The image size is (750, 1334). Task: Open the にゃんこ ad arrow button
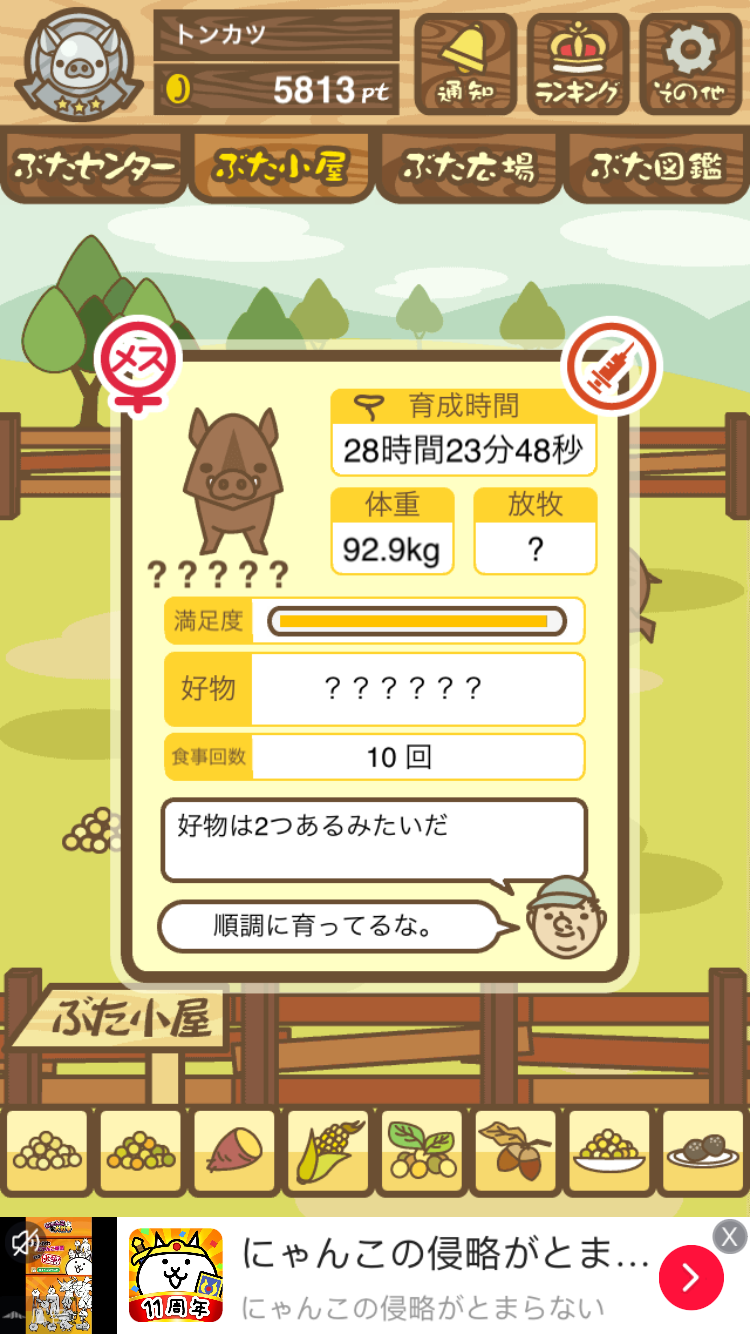691,1276
